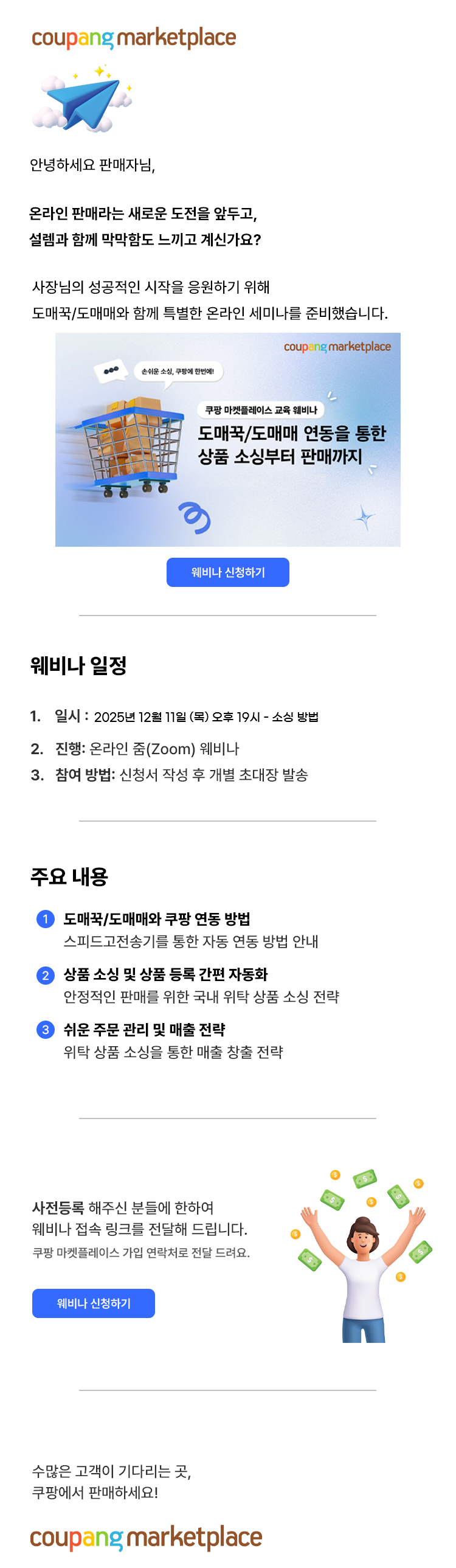
Task: Tap 웨비나 신청하기 button below the seminar banner
Action: [227, 572]
